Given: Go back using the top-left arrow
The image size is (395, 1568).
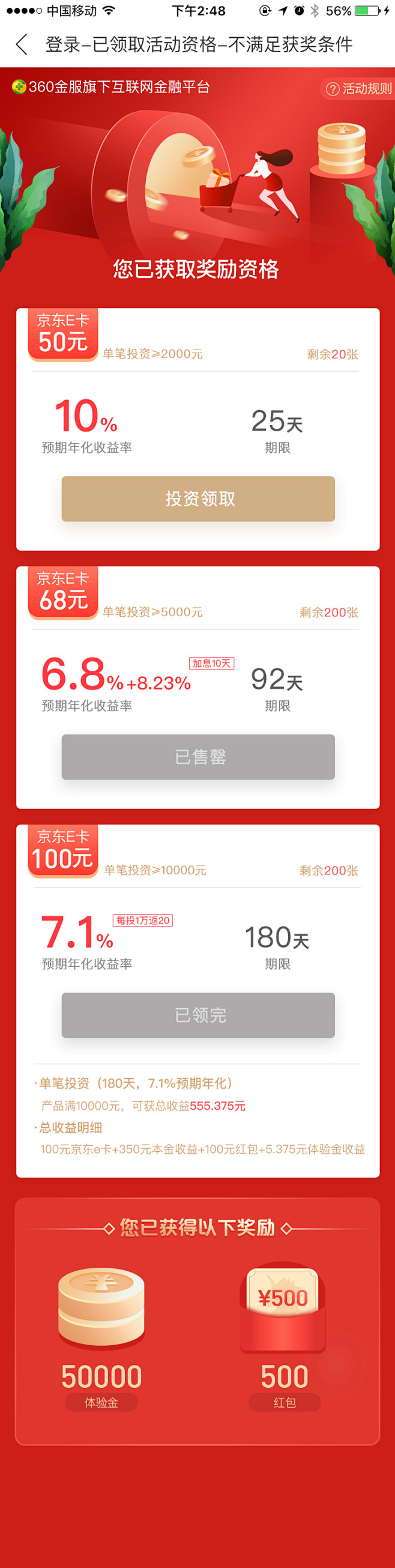Looking at the screenshot, I should point(22,44).
